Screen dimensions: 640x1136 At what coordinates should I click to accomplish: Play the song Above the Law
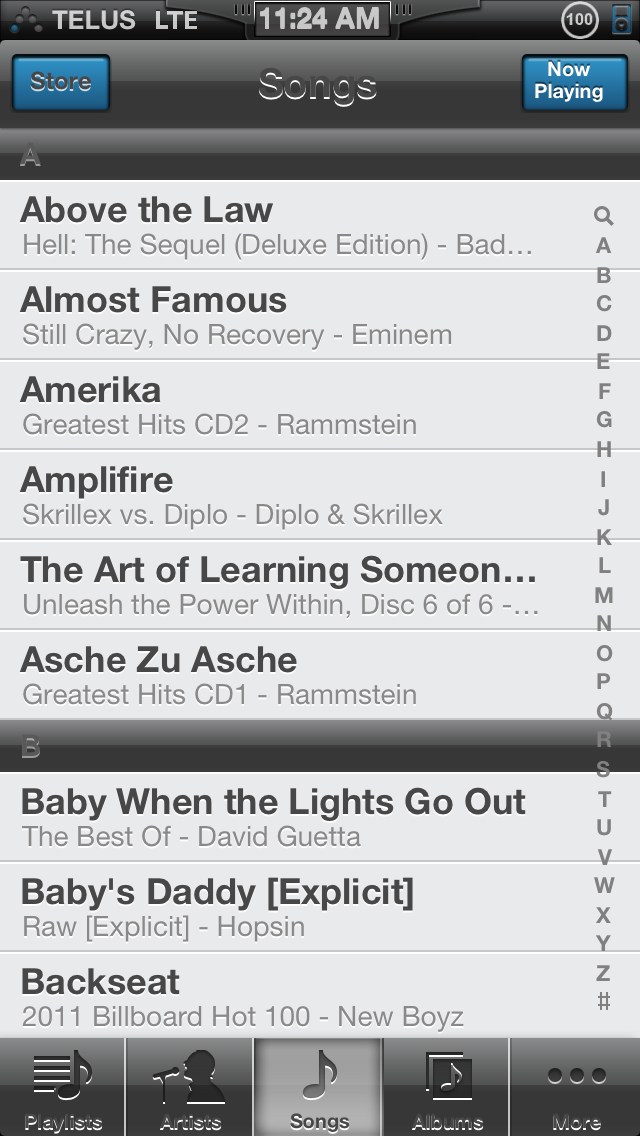click(320, 225)
